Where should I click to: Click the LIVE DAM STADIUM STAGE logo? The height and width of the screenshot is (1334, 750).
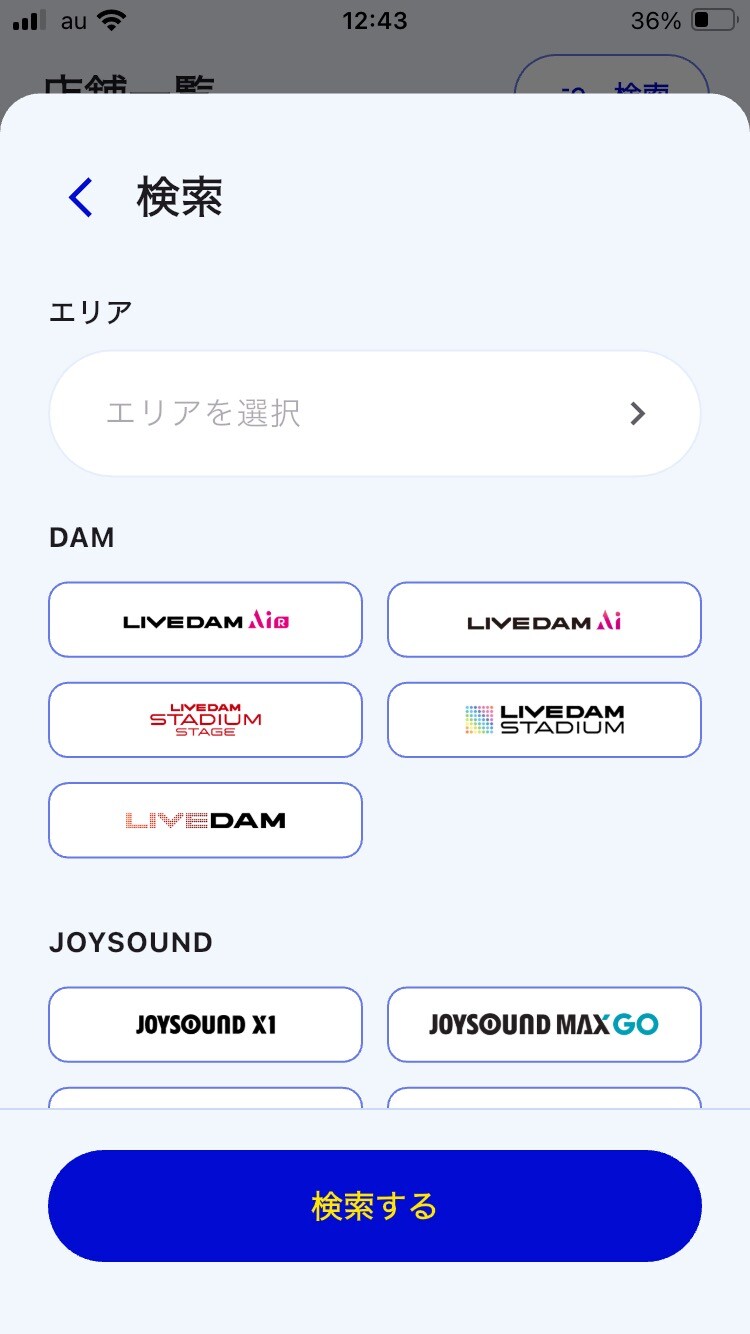click(205, 720)
